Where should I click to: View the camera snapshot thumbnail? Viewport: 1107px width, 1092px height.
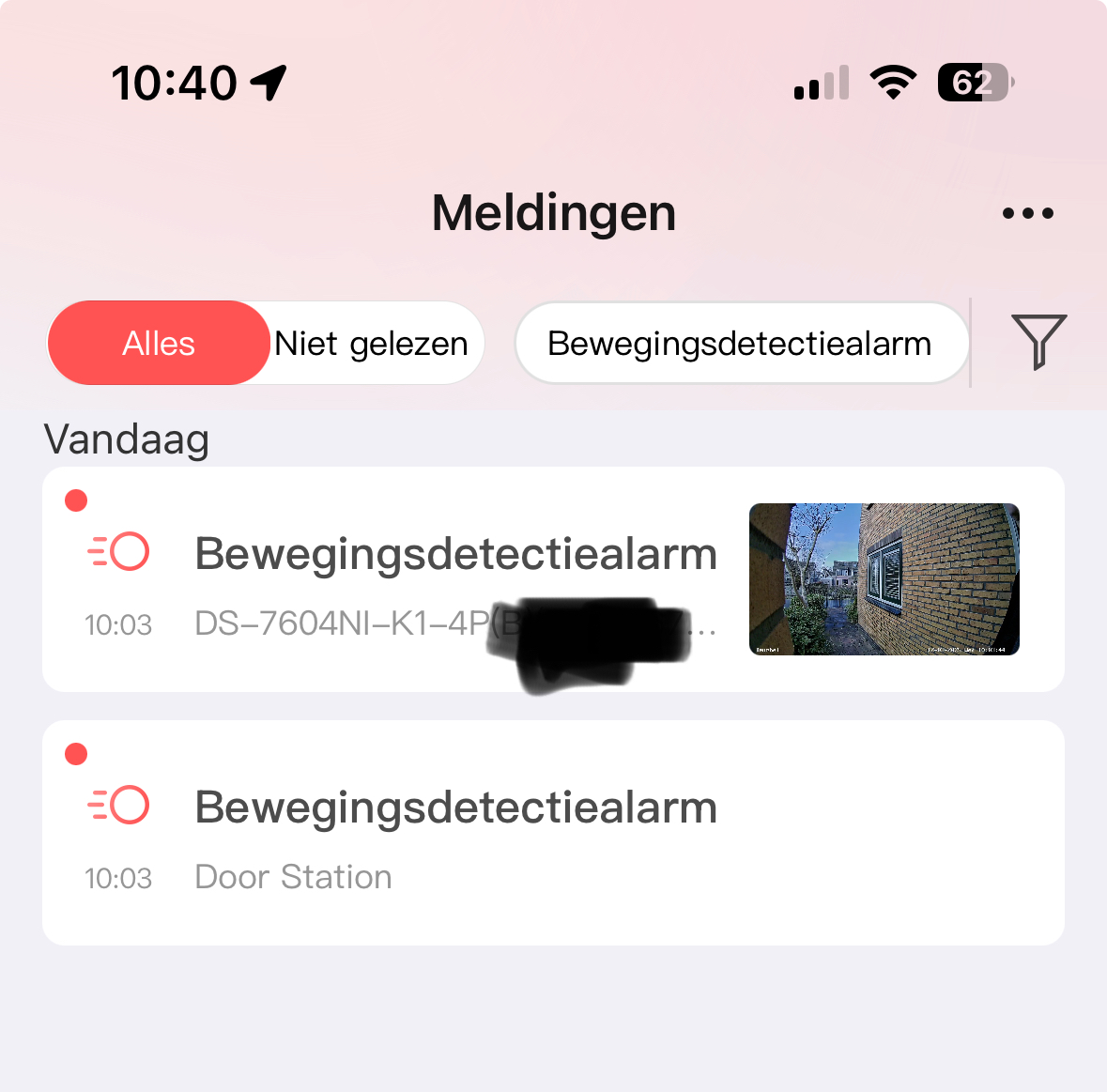(x=884, y=579)
